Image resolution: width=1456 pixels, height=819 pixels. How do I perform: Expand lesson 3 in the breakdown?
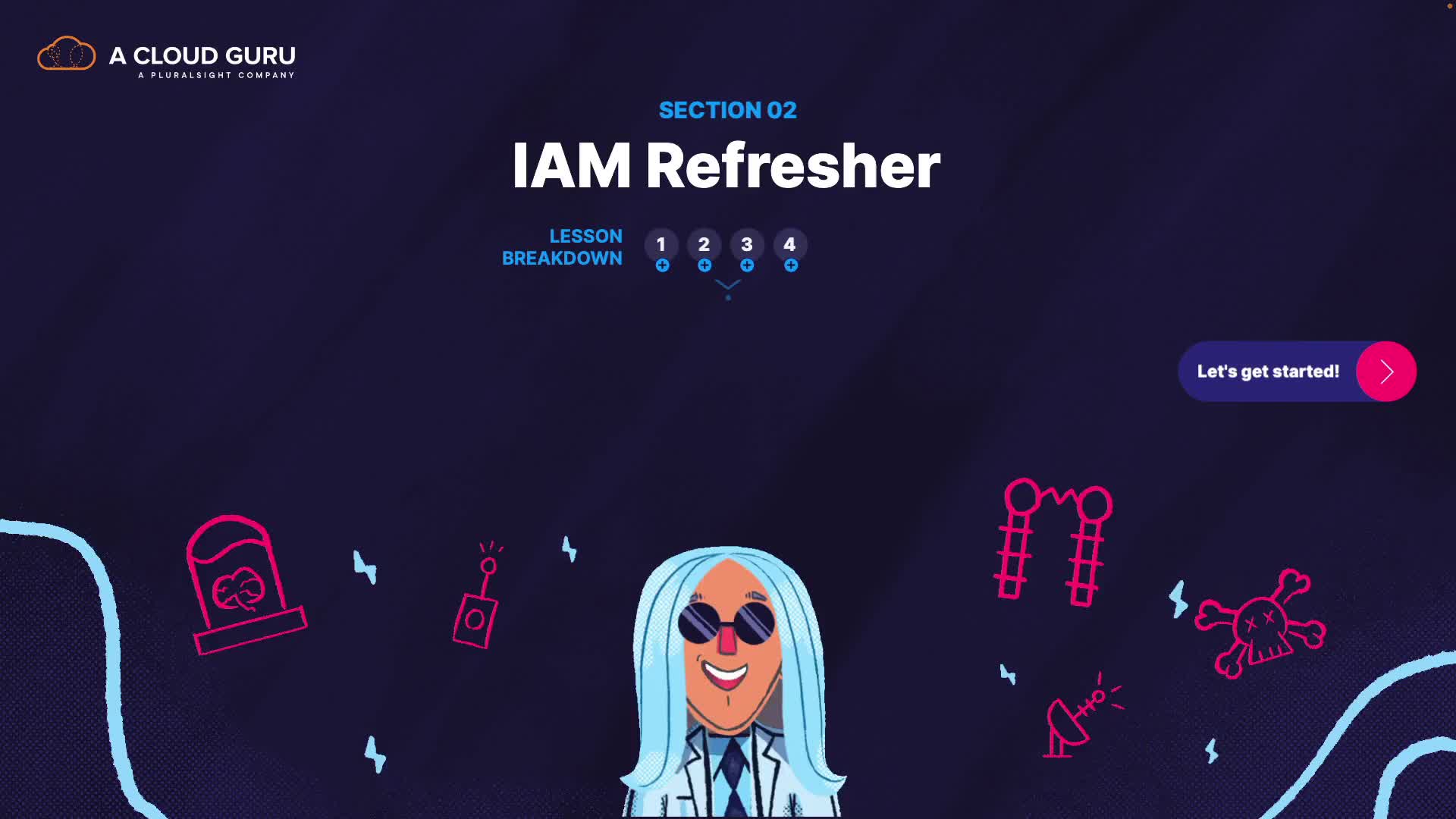pos(747,265)
